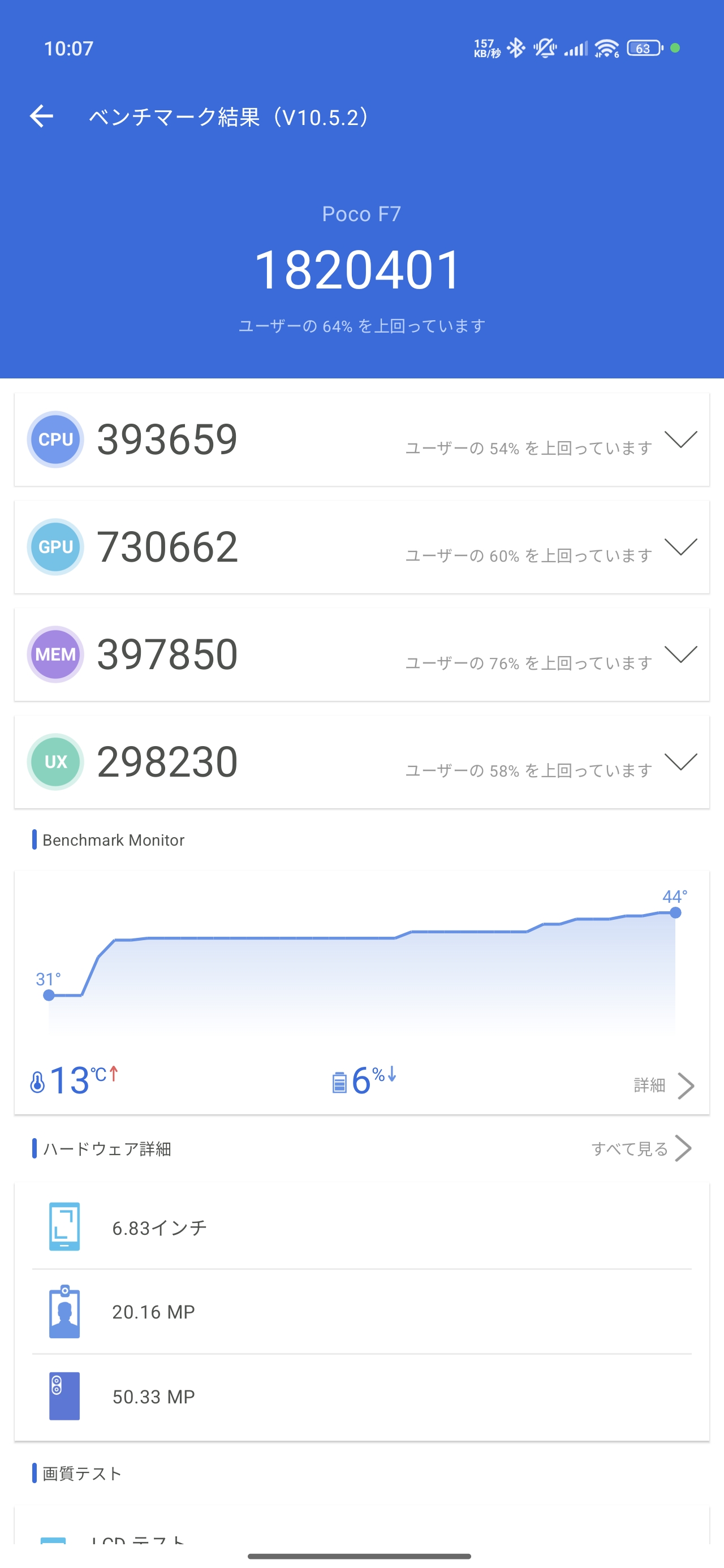Open the 6.83インチ display row
This screenshot has width=724, height=1568.
(x=361, y=1227)
